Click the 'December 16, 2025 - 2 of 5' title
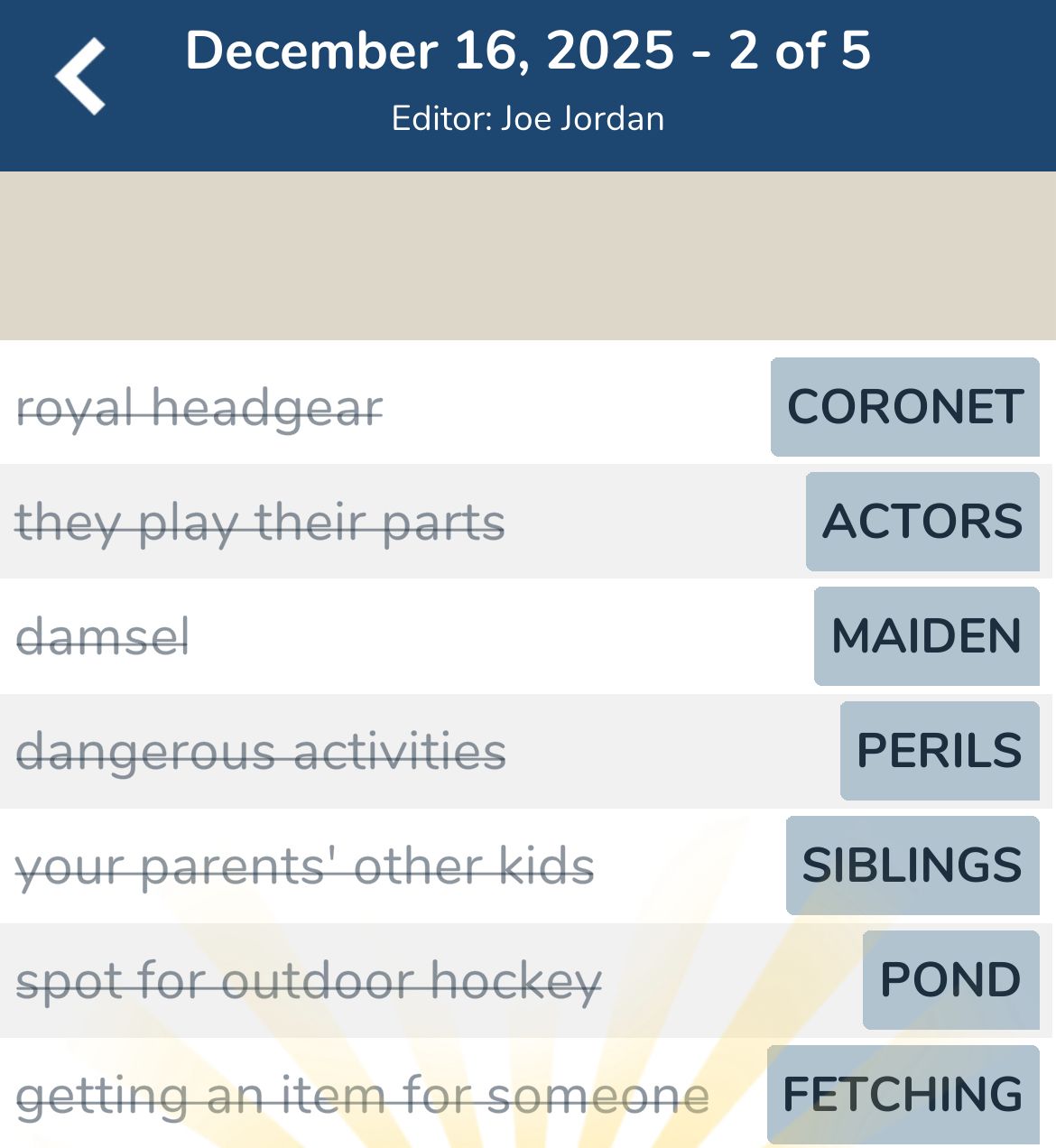Image resolution: width=1056 pixels, height=1148 pixels. [x=528, y=51]
